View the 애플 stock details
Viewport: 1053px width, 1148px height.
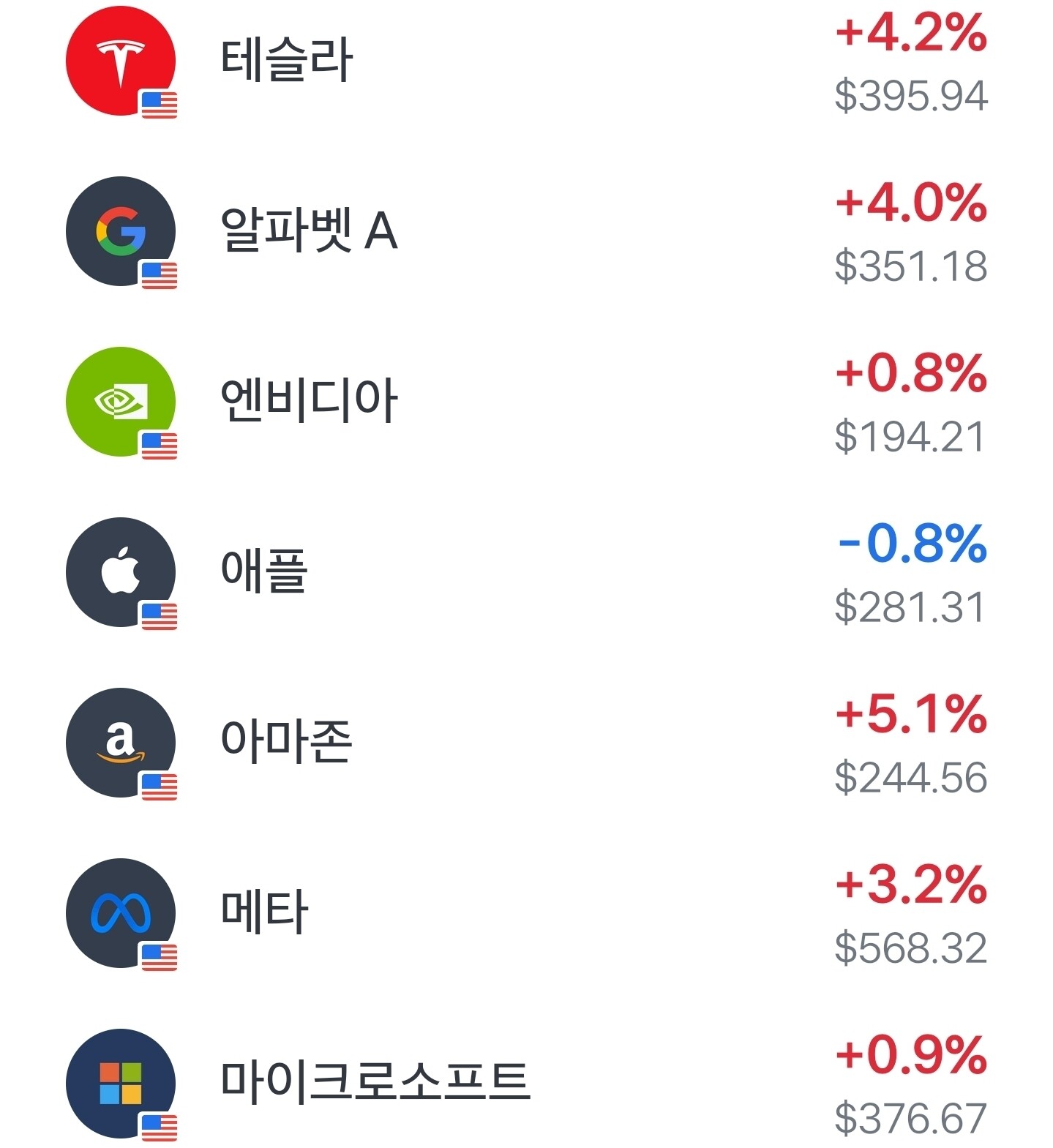526,572
